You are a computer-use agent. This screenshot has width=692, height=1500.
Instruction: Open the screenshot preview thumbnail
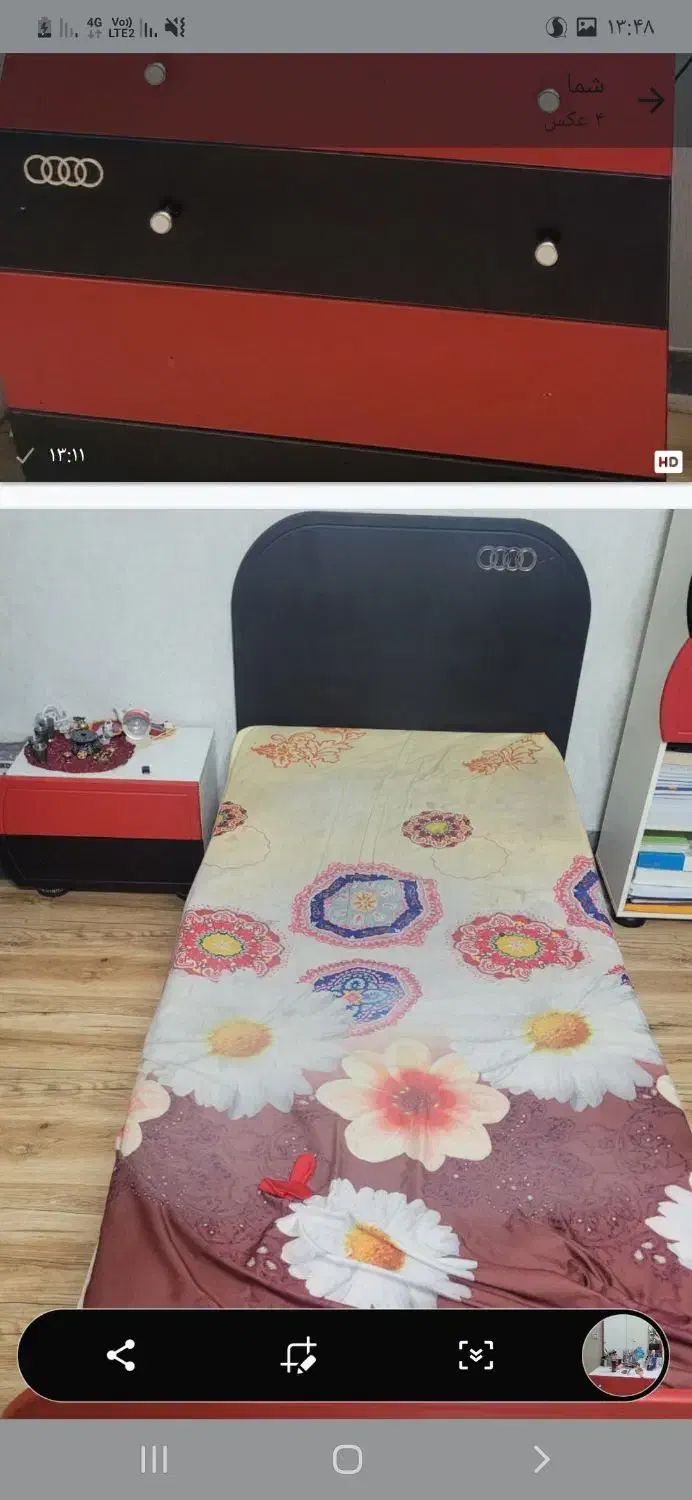click(x=624, y=1355)
